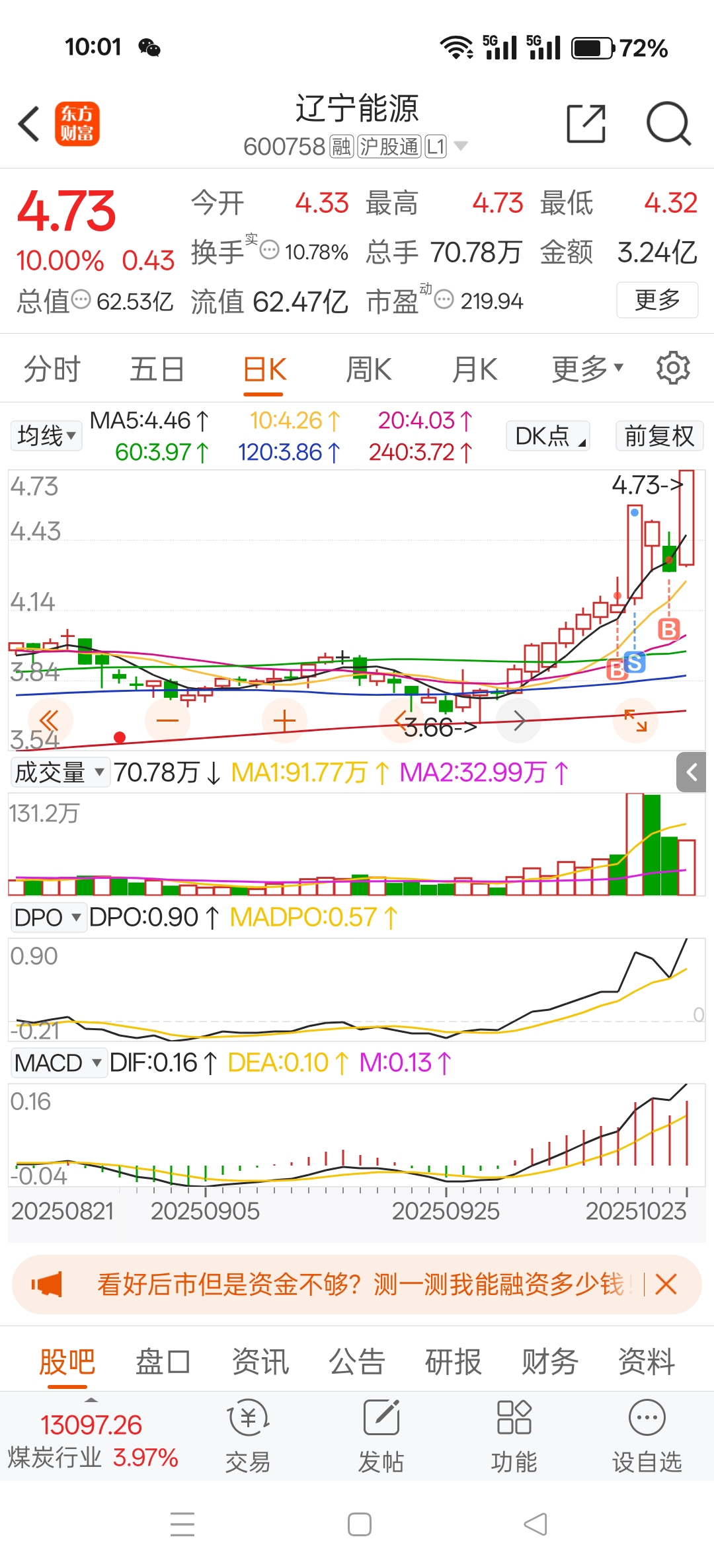Zoom out the K-line chart with minus

click(x=167, y=721)
